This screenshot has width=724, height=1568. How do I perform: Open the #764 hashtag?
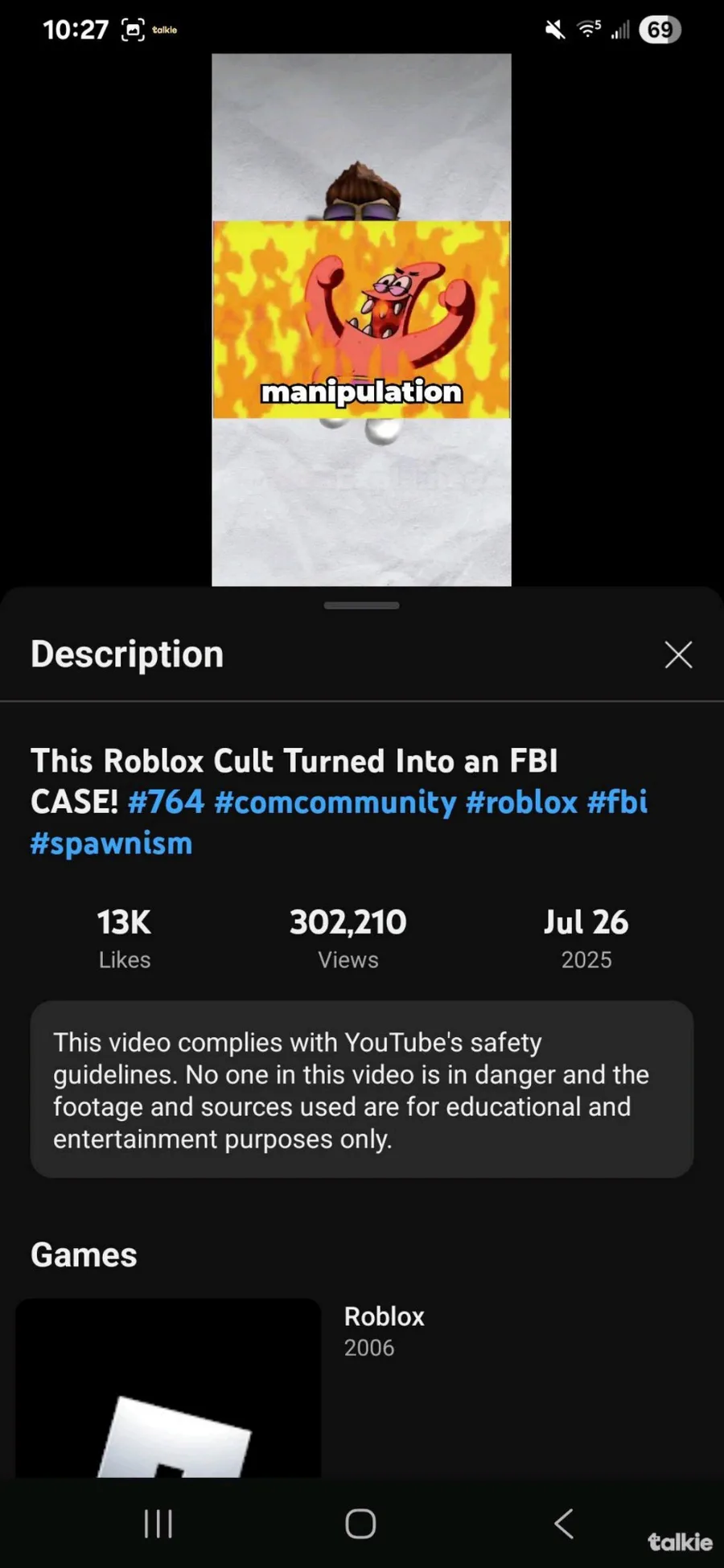coord(166,802)
